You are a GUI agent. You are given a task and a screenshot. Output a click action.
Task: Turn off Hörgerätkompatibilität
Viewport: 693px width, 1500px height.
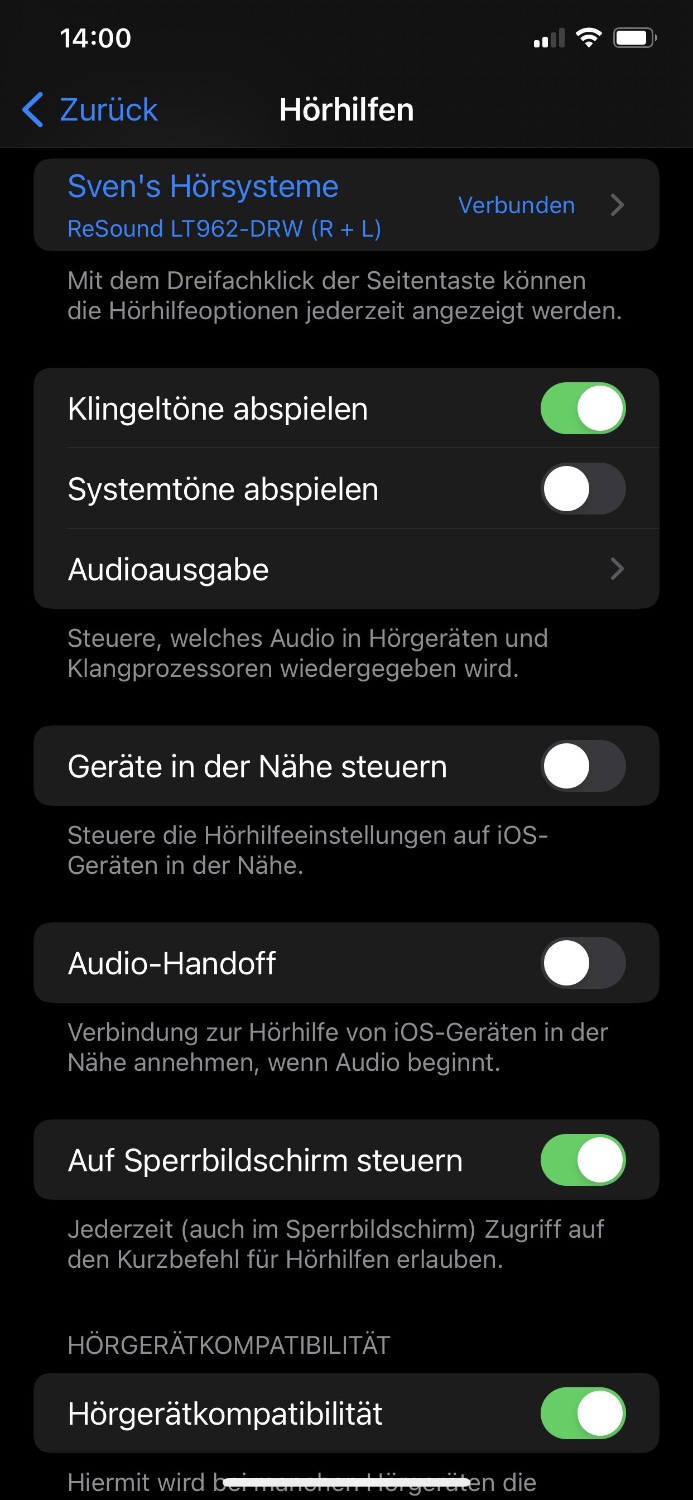pos(583,1414)
